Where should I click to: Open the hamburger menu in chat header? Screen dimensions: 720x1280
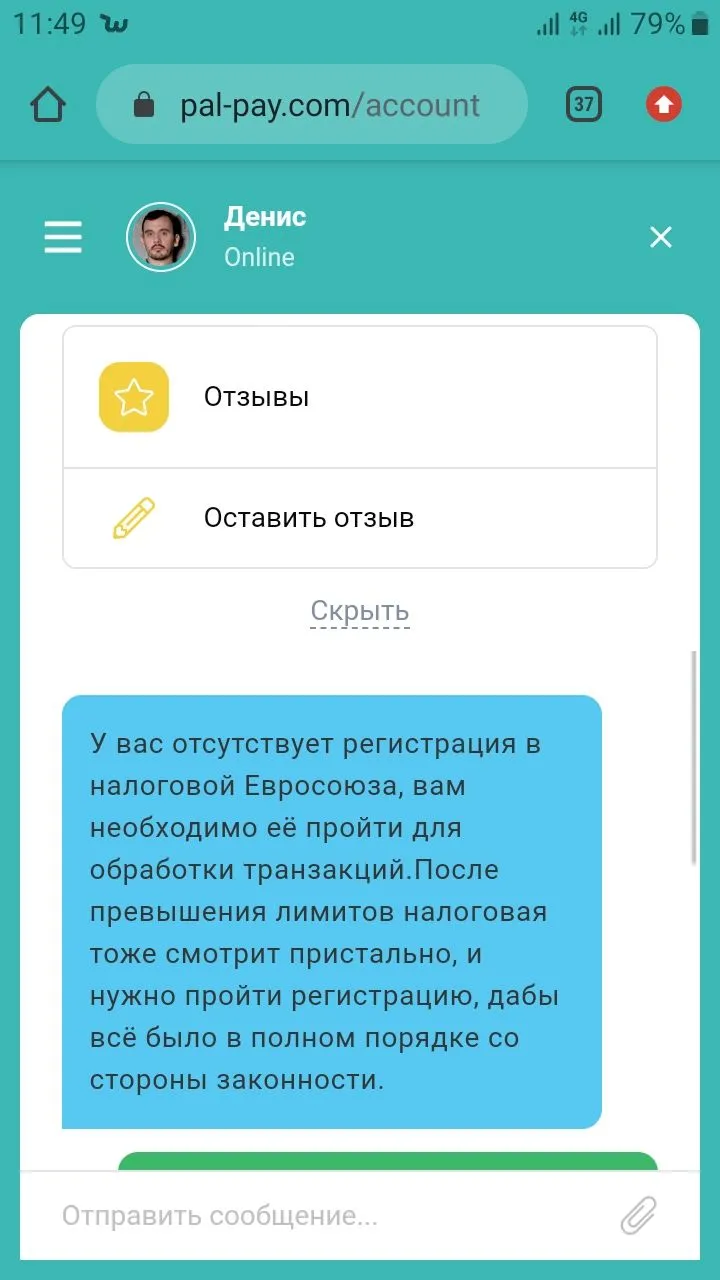click(63, 237)
